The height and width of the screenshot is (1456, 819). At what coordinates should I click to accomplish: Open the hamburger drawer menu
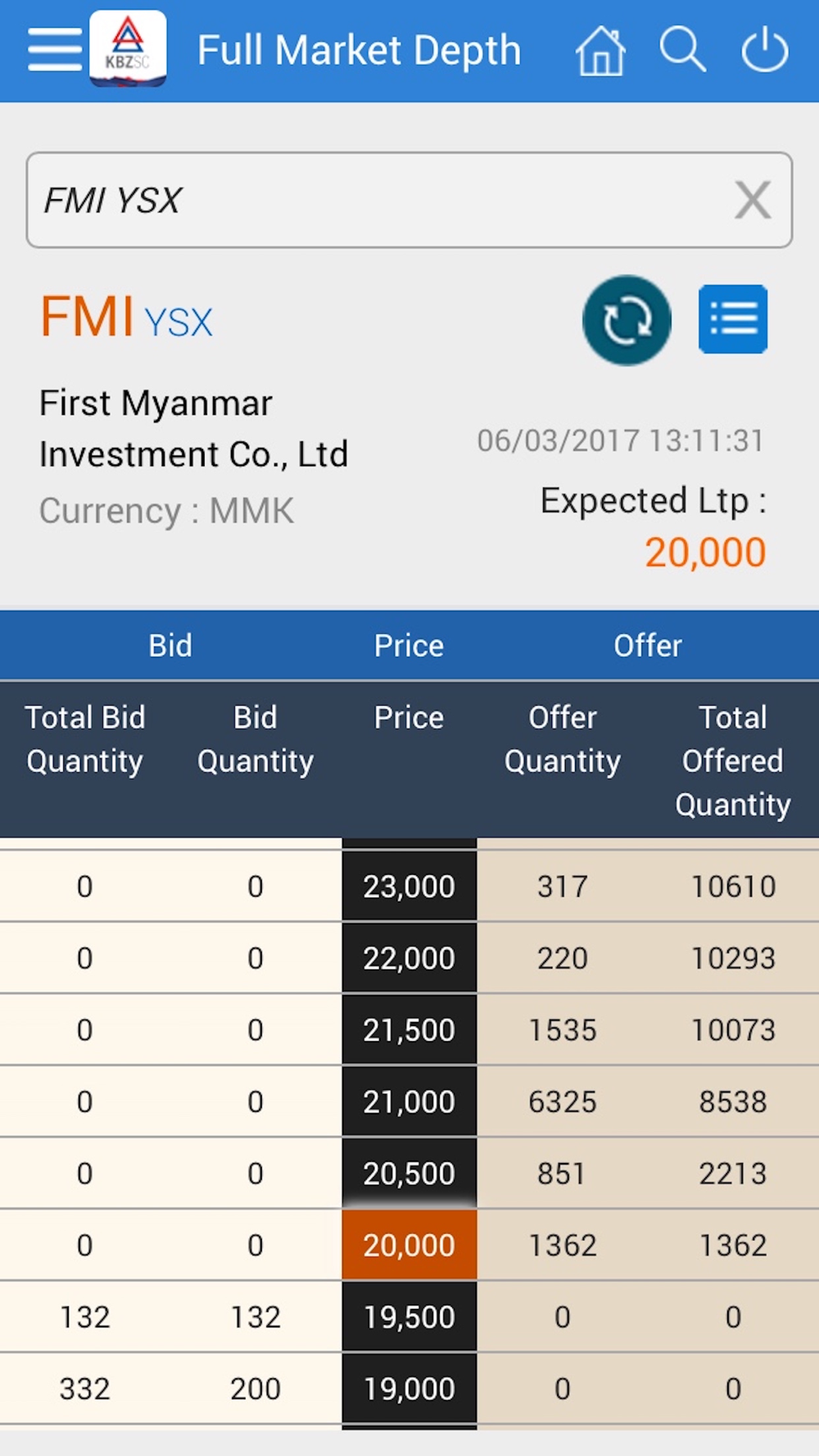(54, 49)
